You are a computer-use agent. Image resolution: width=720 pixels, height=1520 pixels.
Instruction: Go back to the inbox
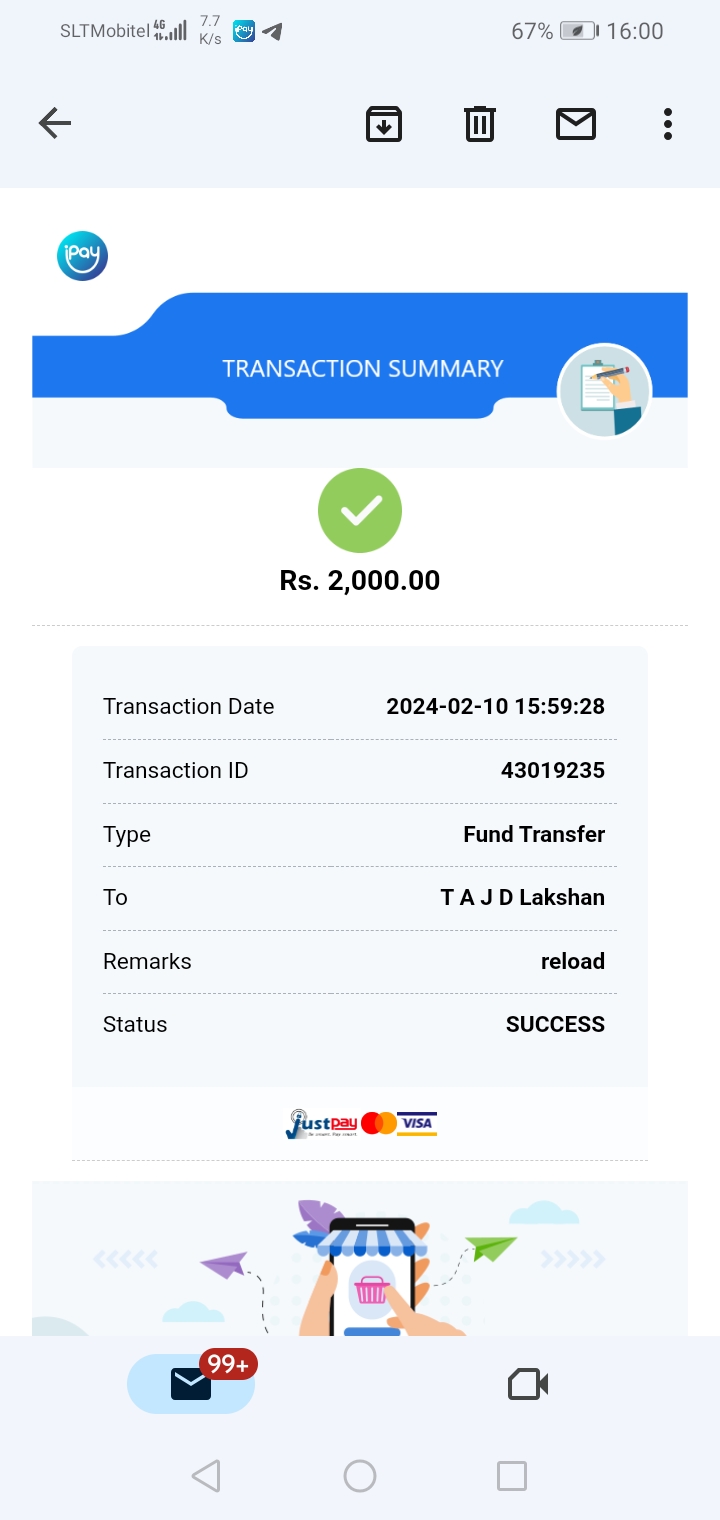[55, 124]
